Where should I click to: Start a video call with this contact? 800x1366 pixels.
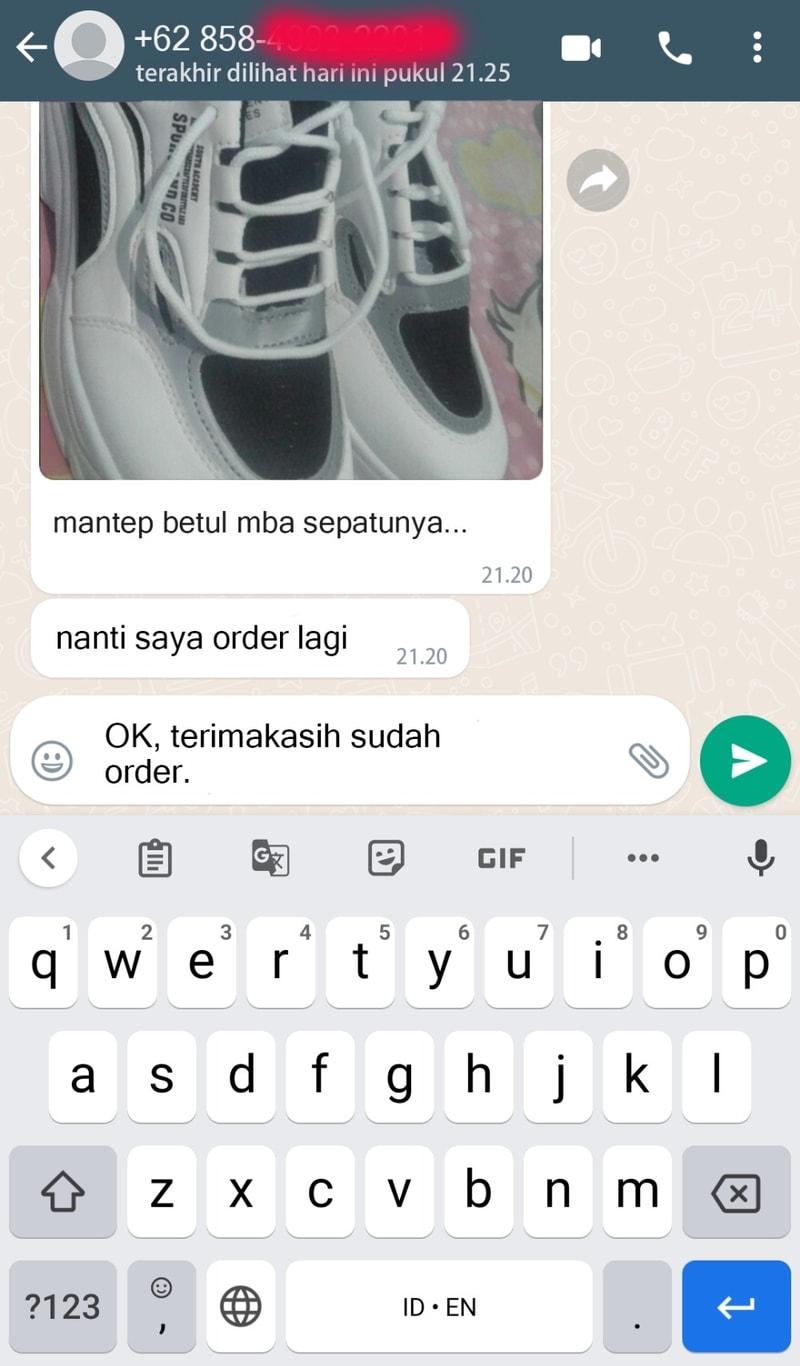click(x=581, y=48)
